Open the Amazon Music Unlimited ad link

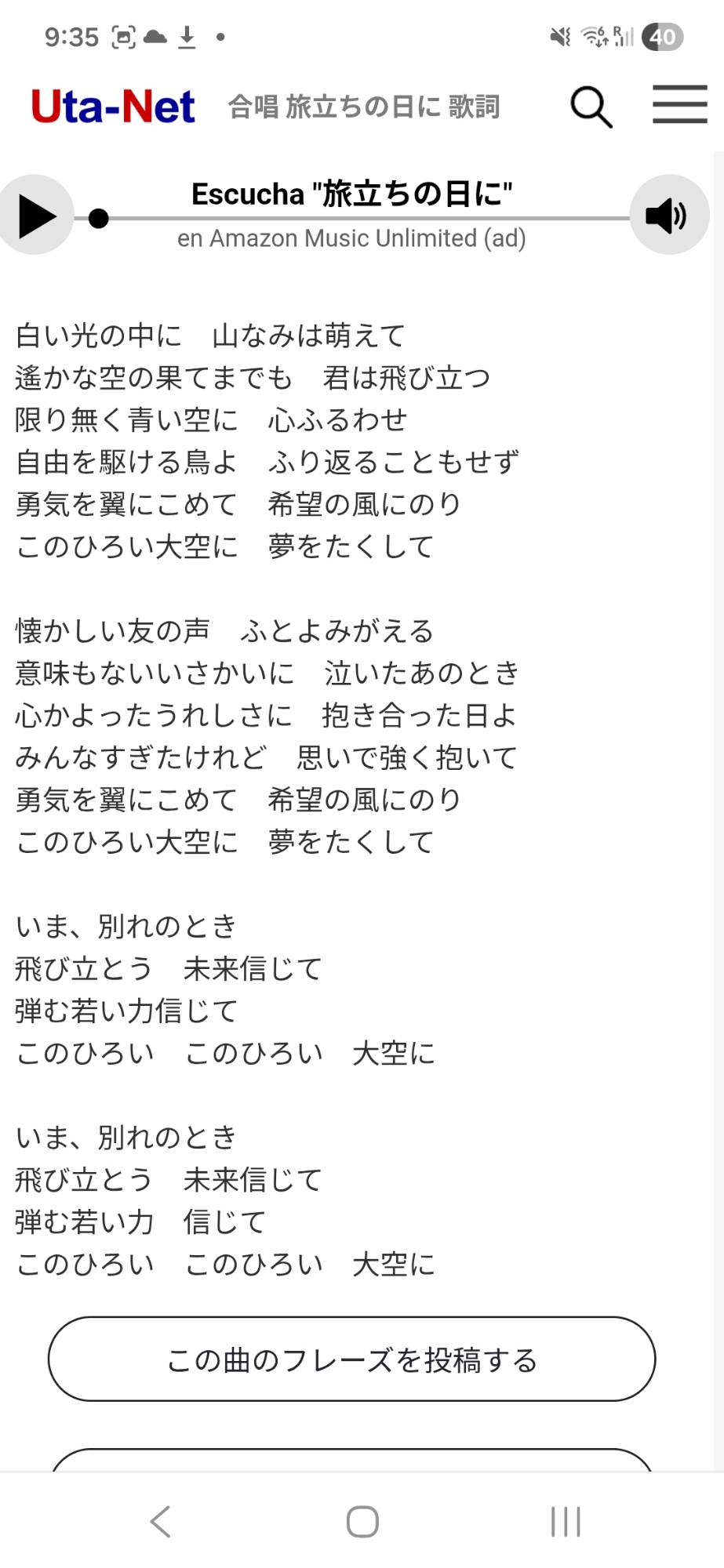(351, 238)
